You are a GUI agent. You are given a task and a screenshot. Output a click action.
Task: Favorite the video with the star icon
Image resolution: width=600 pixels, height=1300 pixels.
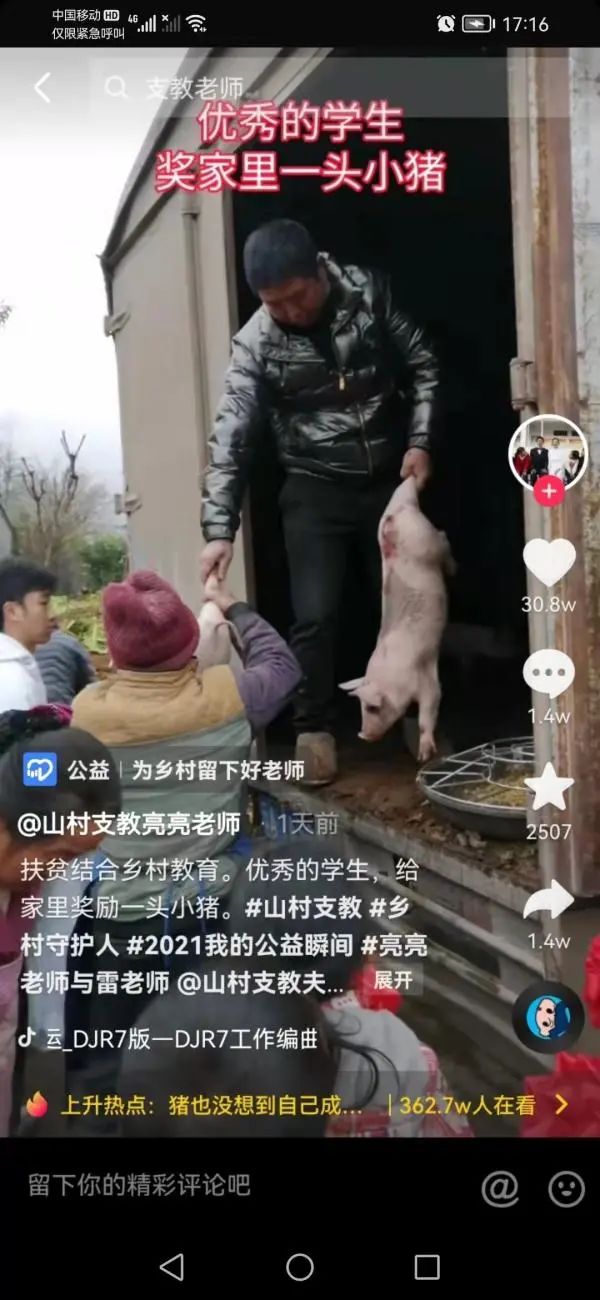pyautogui.click(x=548, y=788)
